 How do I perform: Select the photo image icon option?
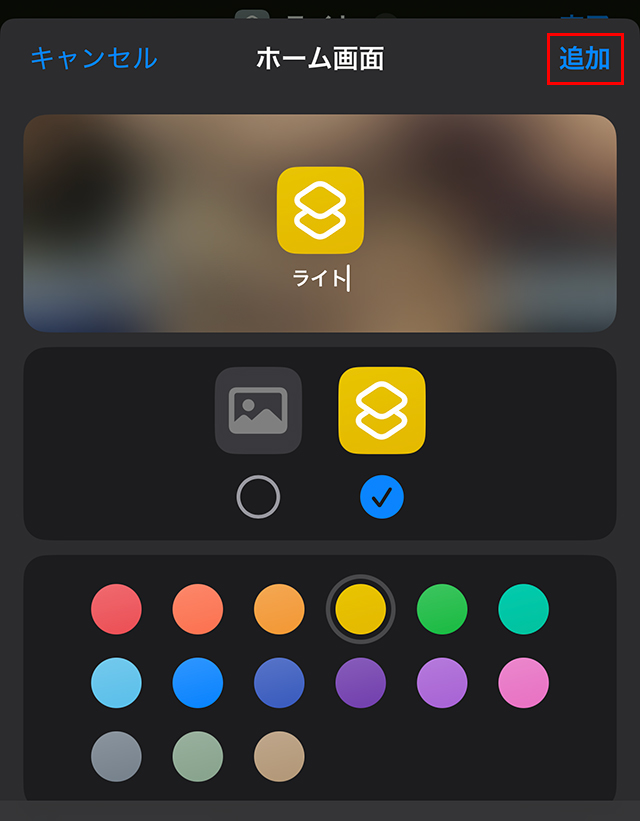click(x=258, y=411)
